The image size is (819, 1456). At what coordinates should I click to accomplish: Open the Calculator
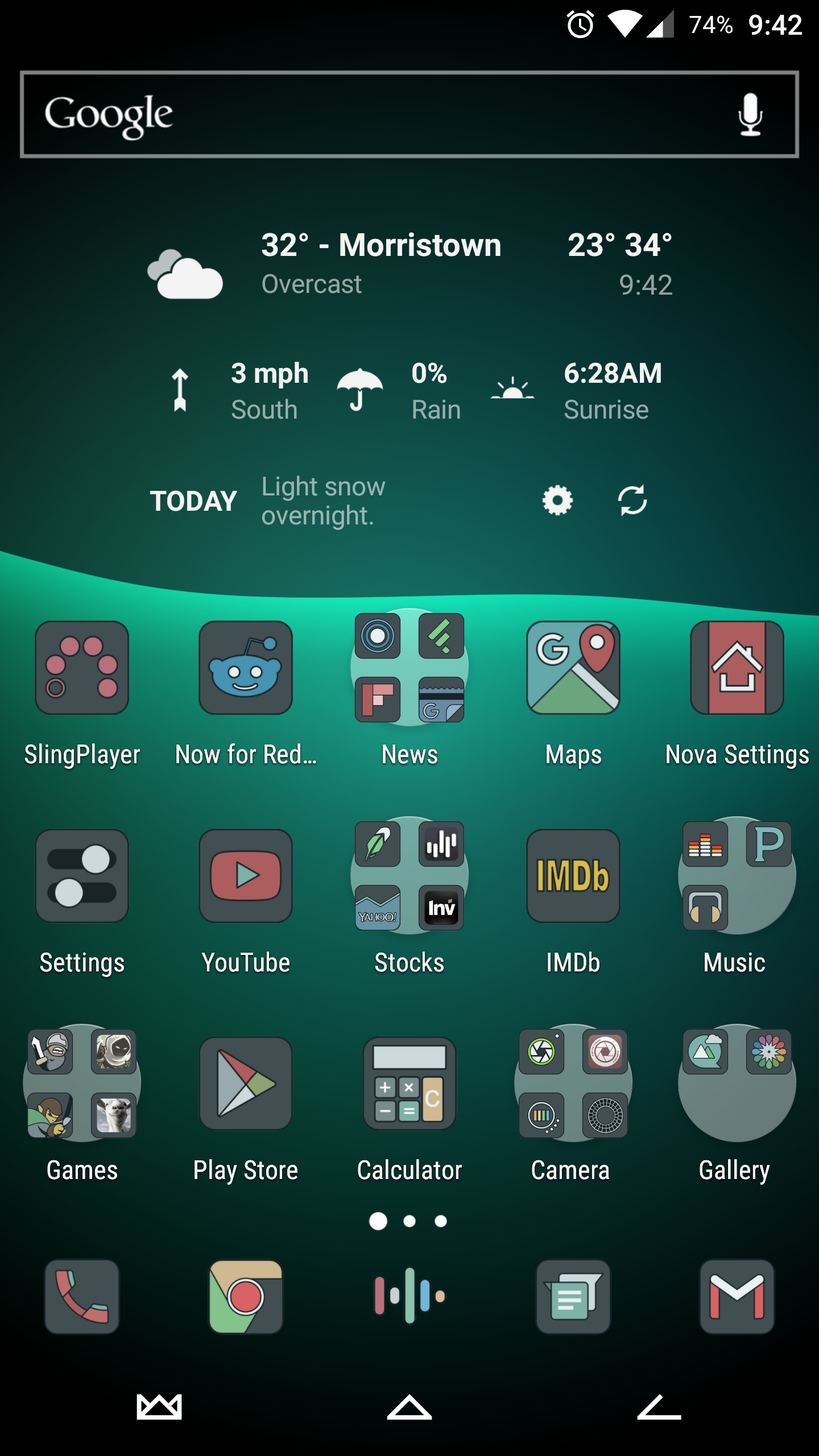[409, 1083]
